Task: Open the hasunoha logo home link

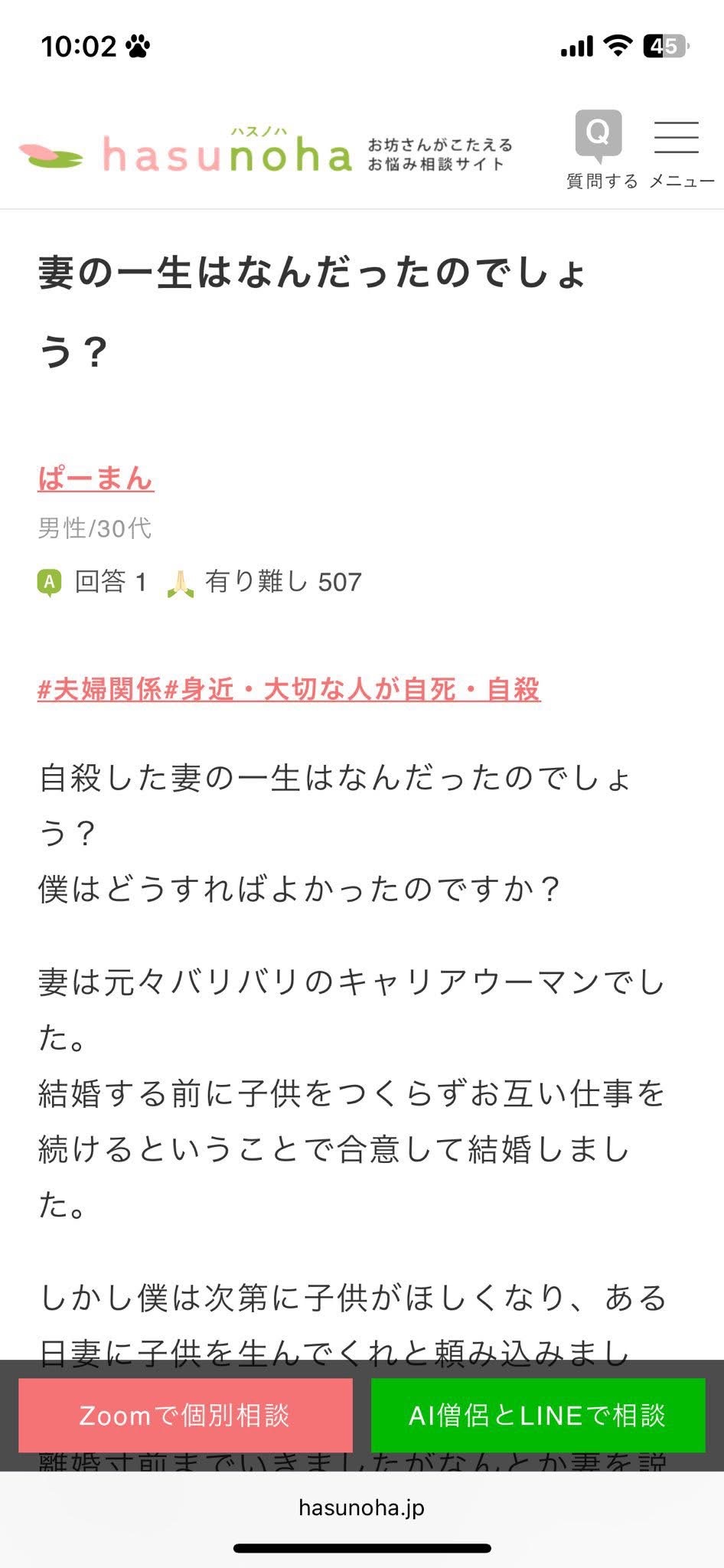Action: (266, 149)
